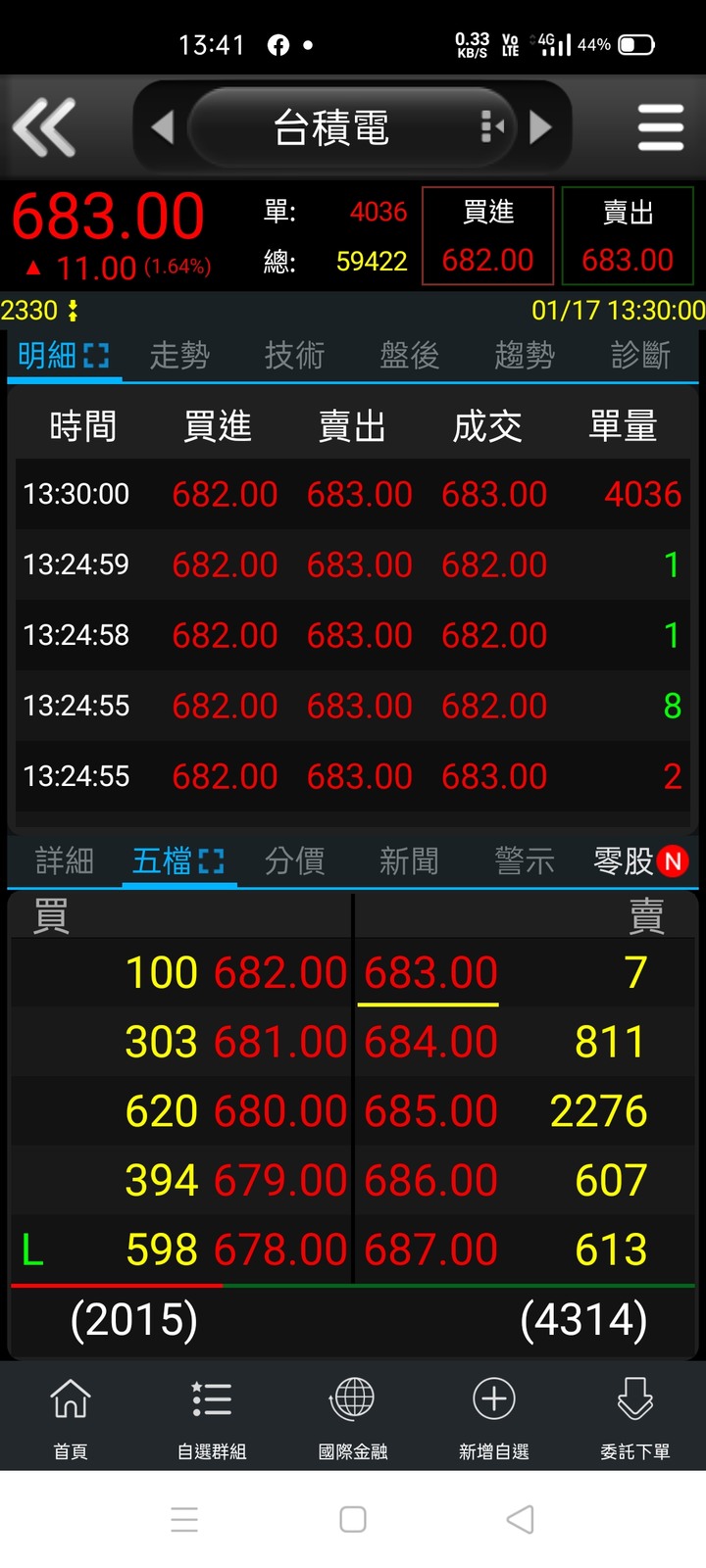
Task: Open 委託下單 to place order
Action: (x=635, y=1417)
